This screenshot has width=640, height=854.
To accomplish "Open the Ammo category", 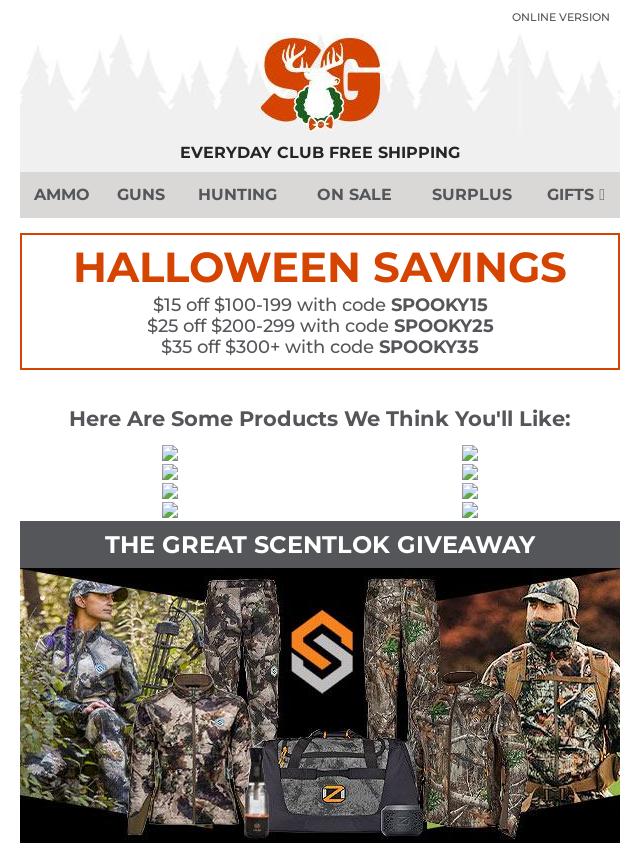I will tap(61, 195).
